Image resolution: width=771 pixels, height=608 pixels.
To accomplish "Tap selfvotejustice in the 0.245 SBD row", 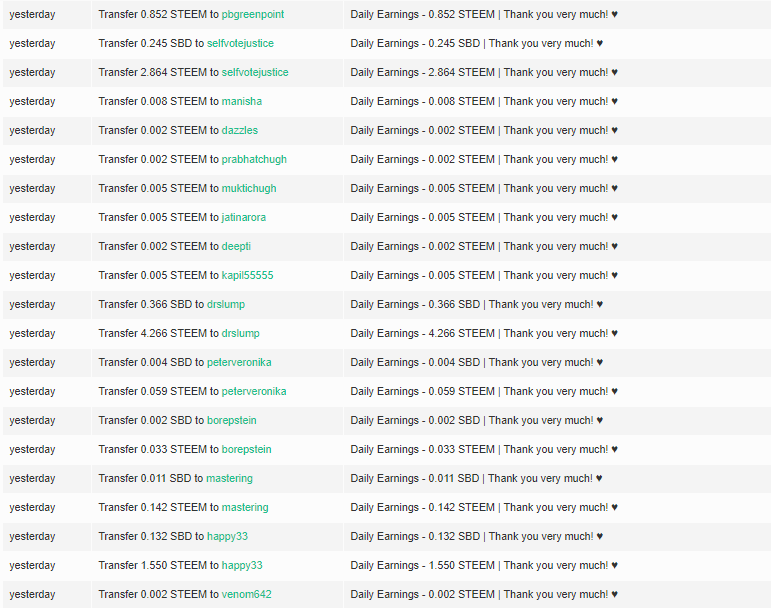I will point(240,43).
